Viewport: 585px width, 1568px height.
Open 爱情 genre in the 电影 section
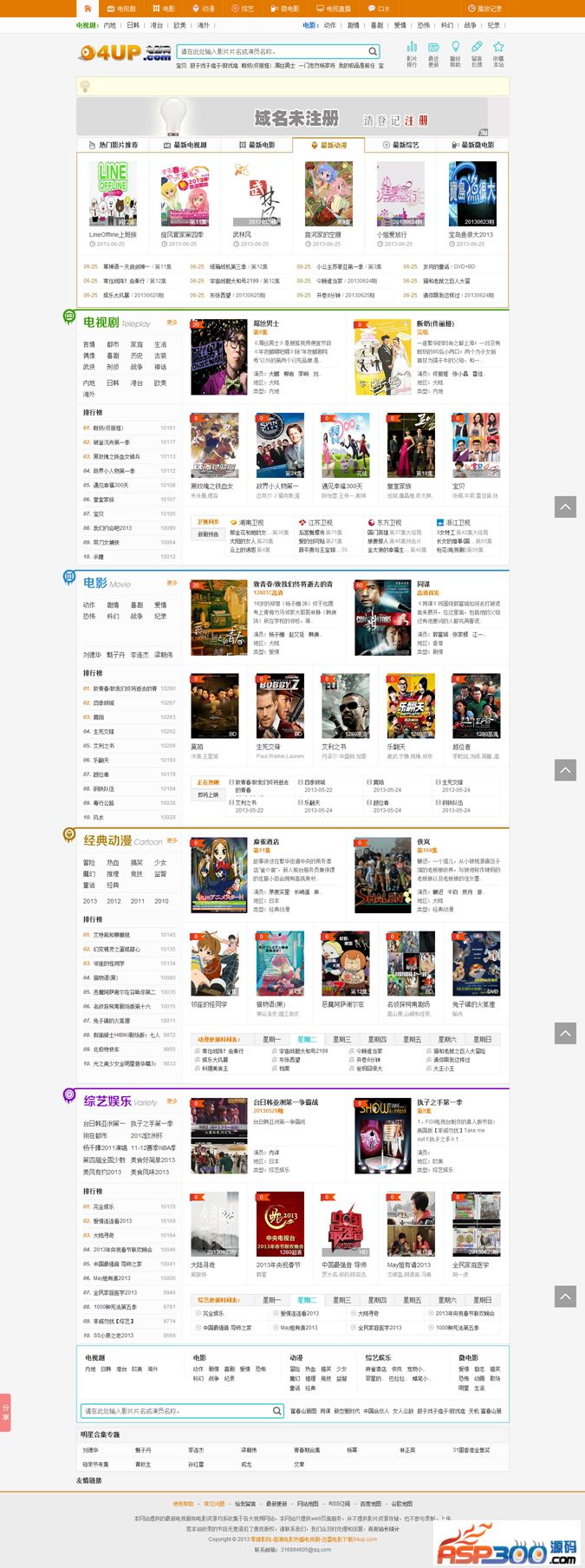[x=160, y=604]
